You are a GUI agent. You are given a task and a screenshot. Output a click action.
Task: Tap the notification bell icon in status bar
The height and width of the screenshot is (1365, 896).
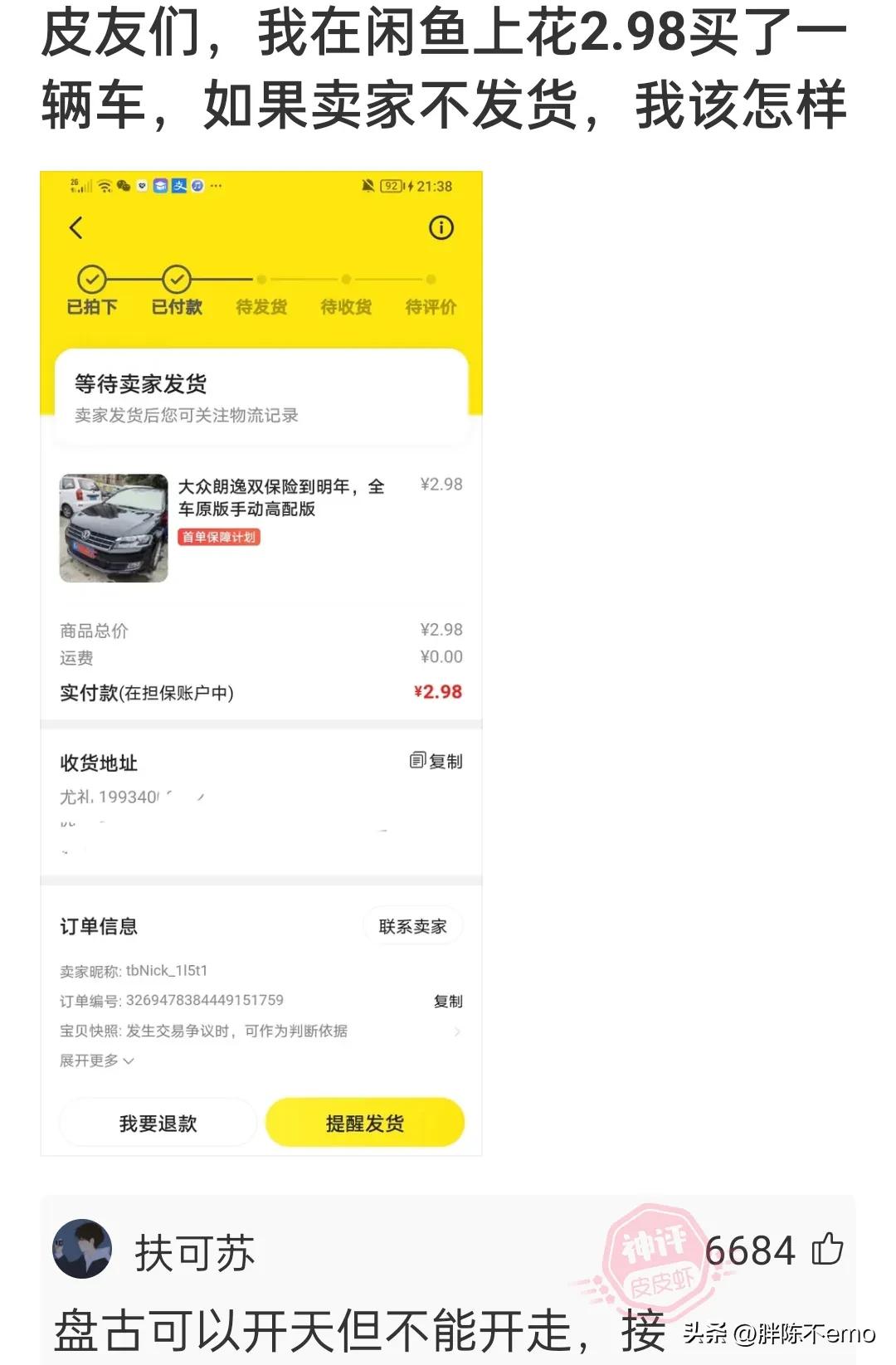click(368, 187)
